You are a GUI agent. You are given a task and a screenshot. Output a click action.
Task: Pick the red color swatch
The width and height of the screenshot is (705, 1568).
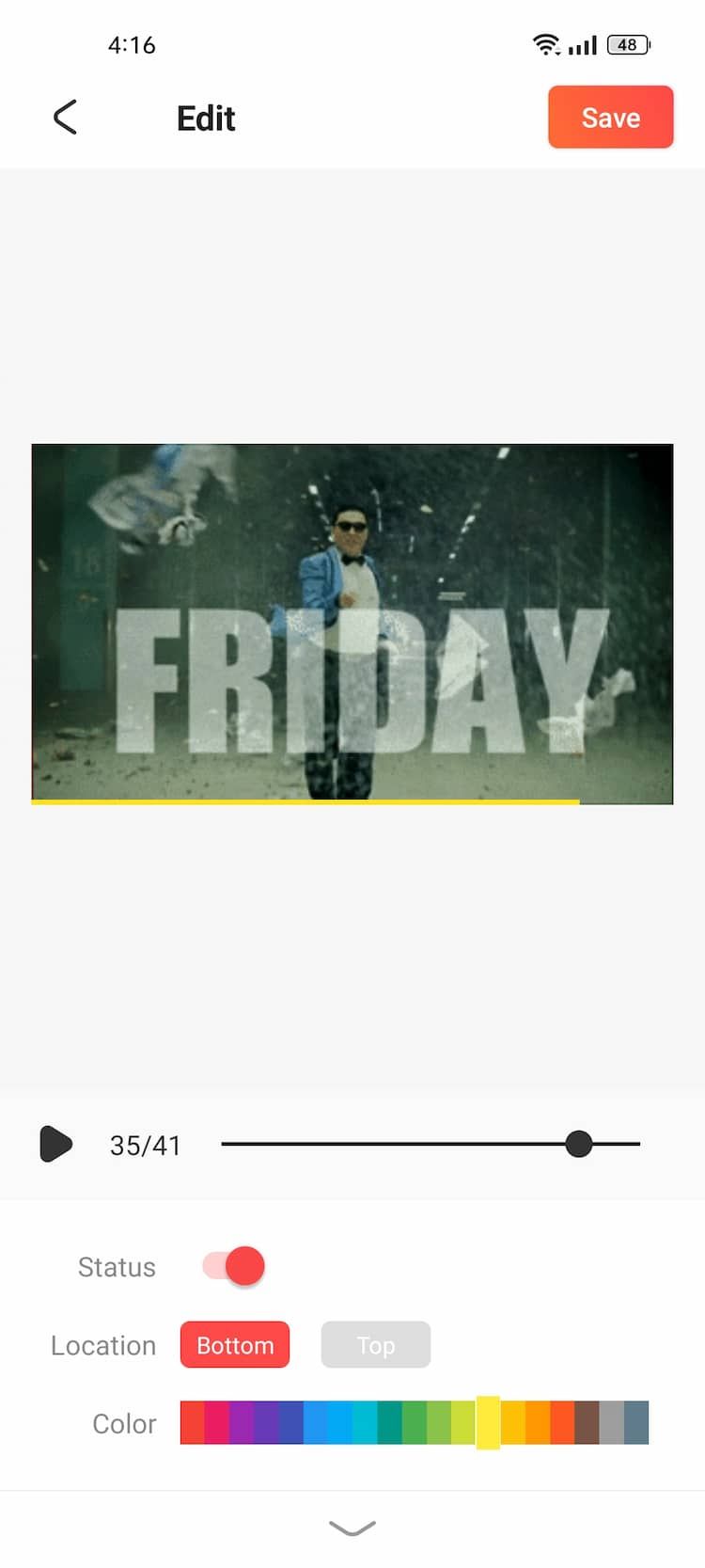(x=193, y=1422)
